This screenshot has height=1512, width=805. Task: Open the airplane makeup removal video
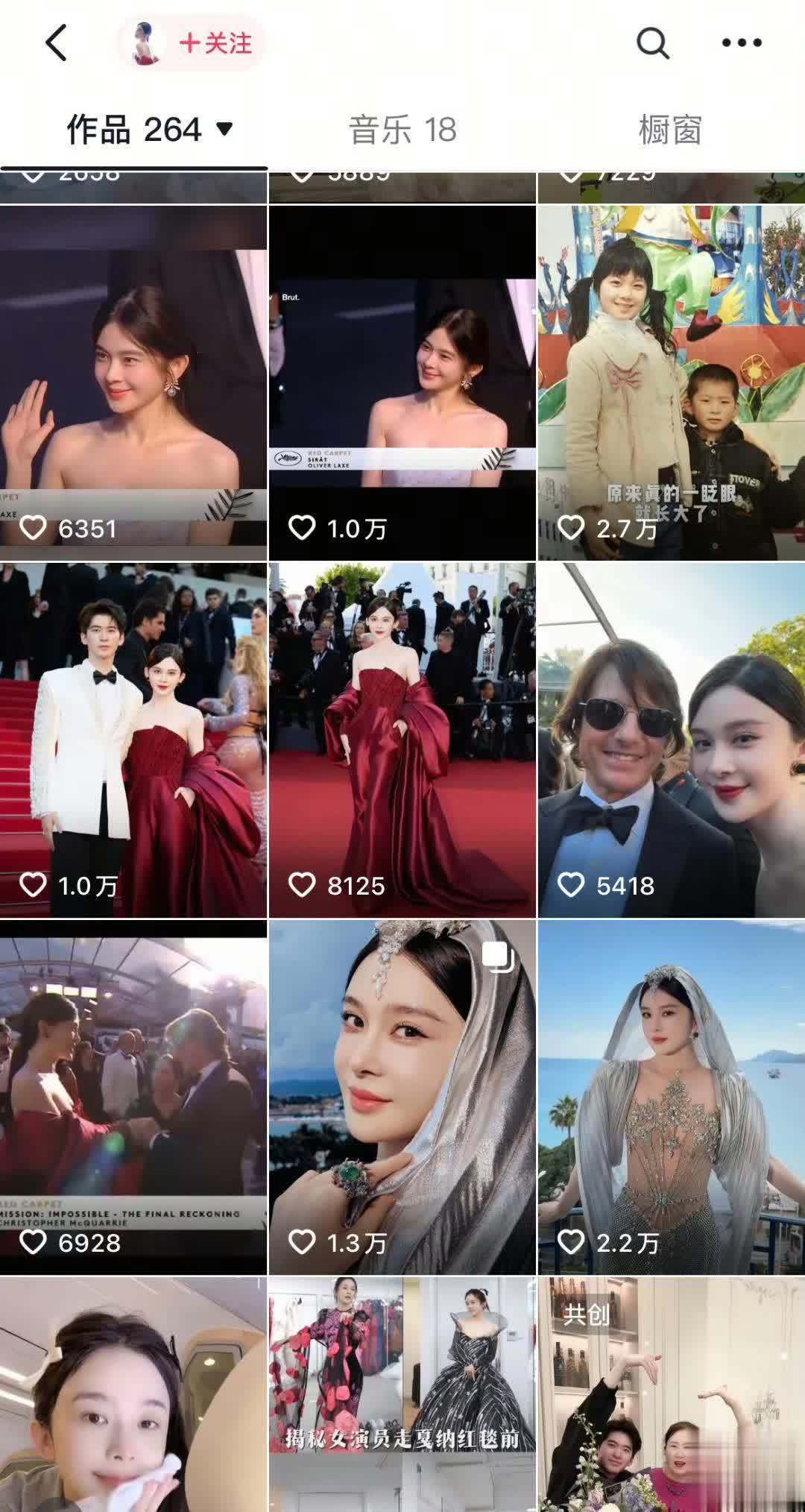pyautogui.click(x=133, y=1394)
